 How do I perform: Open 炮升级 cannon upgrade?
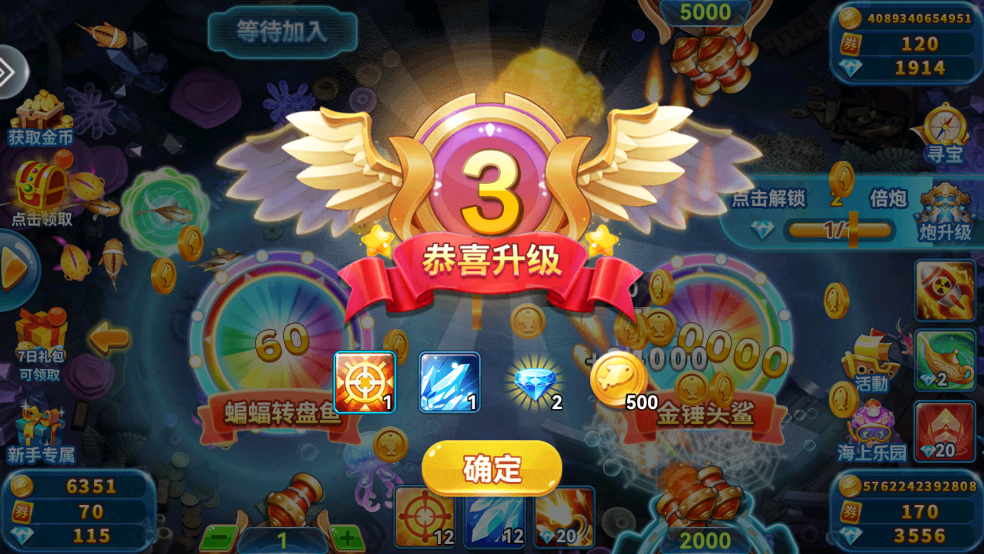pyautogui.click(x=944, y=212)
